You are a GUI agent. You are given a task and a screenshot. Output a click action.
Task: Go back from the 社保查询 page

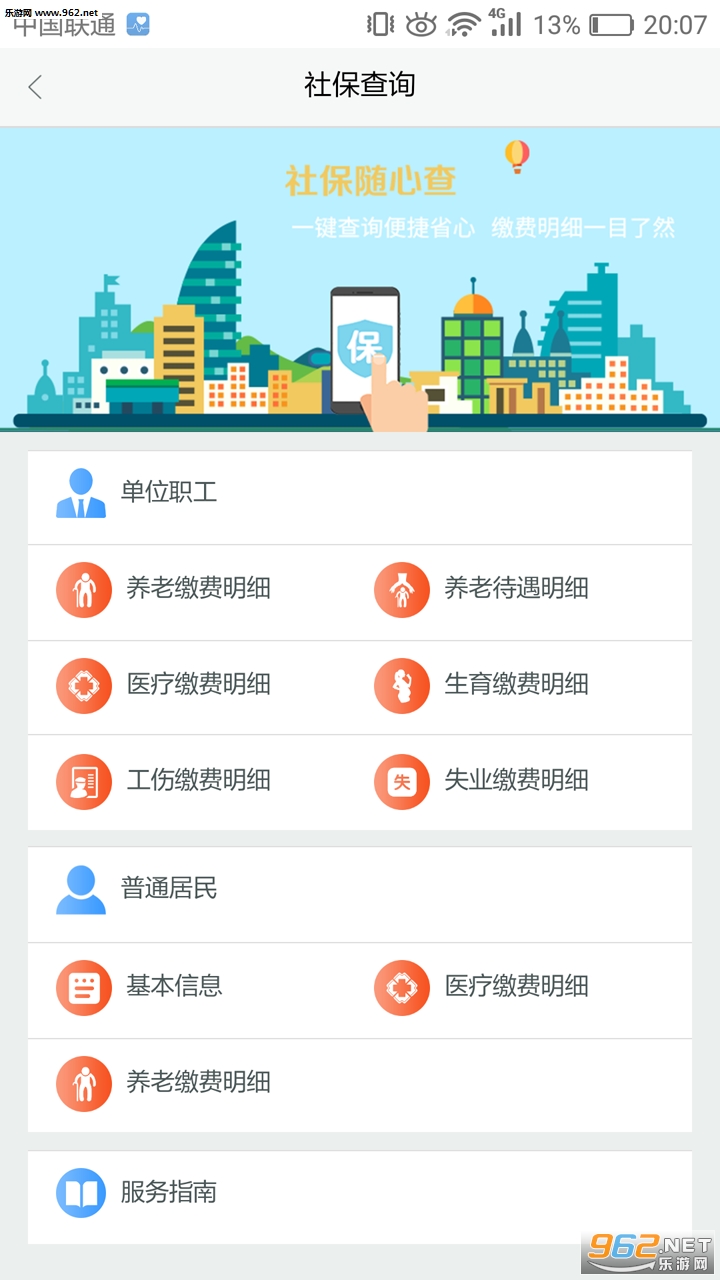coord(36,87)
